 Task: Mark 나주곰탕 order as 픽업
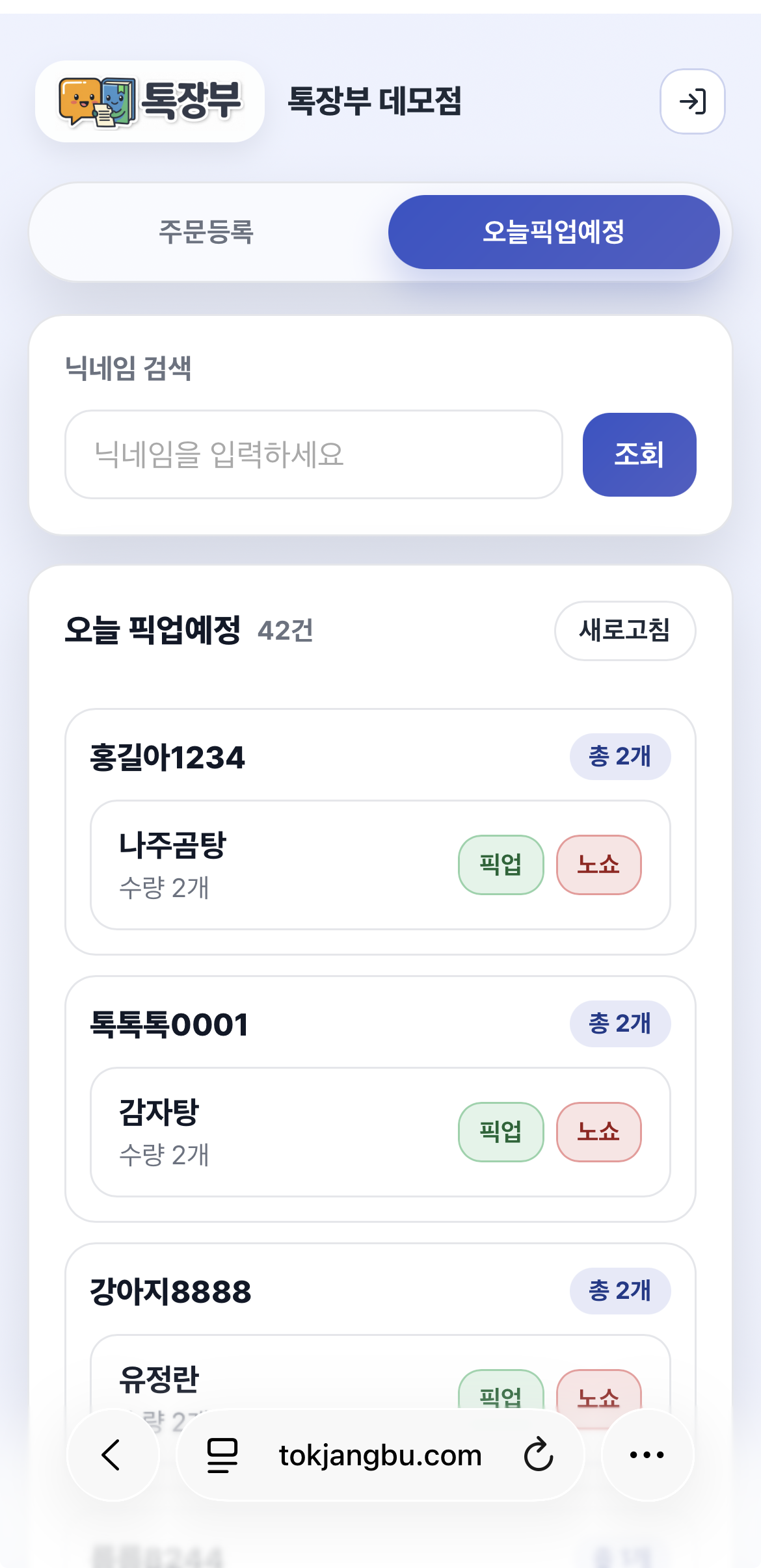500,865
